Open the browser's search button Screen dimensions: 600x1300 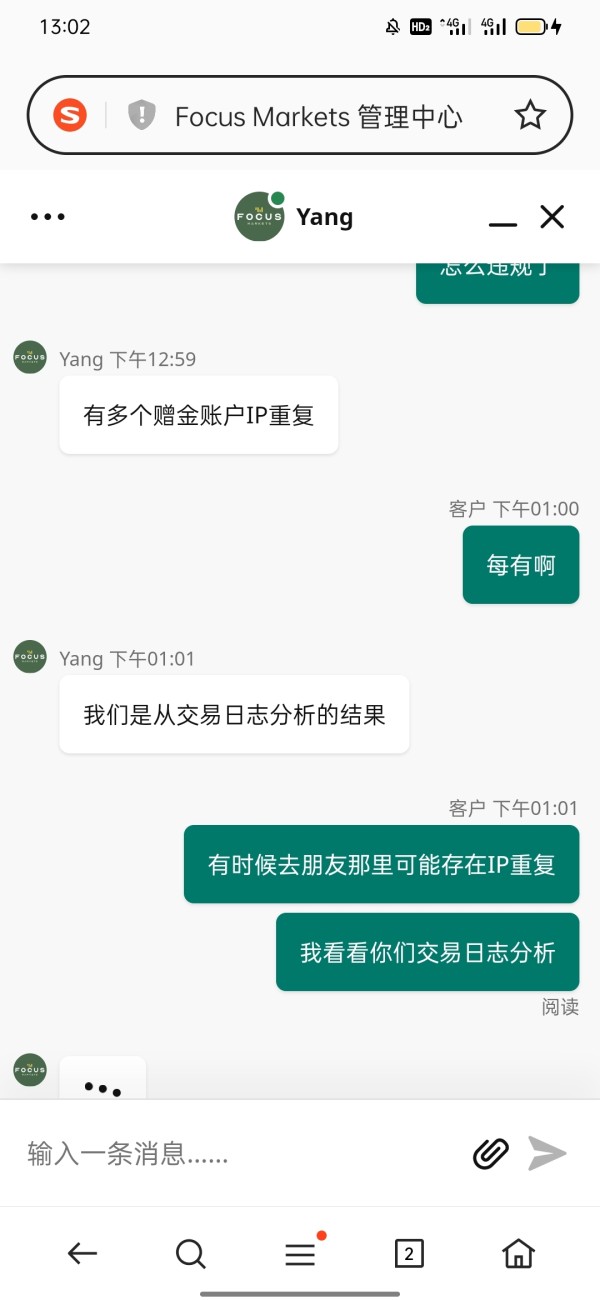pyautogui.click(x=190, y=1253)
